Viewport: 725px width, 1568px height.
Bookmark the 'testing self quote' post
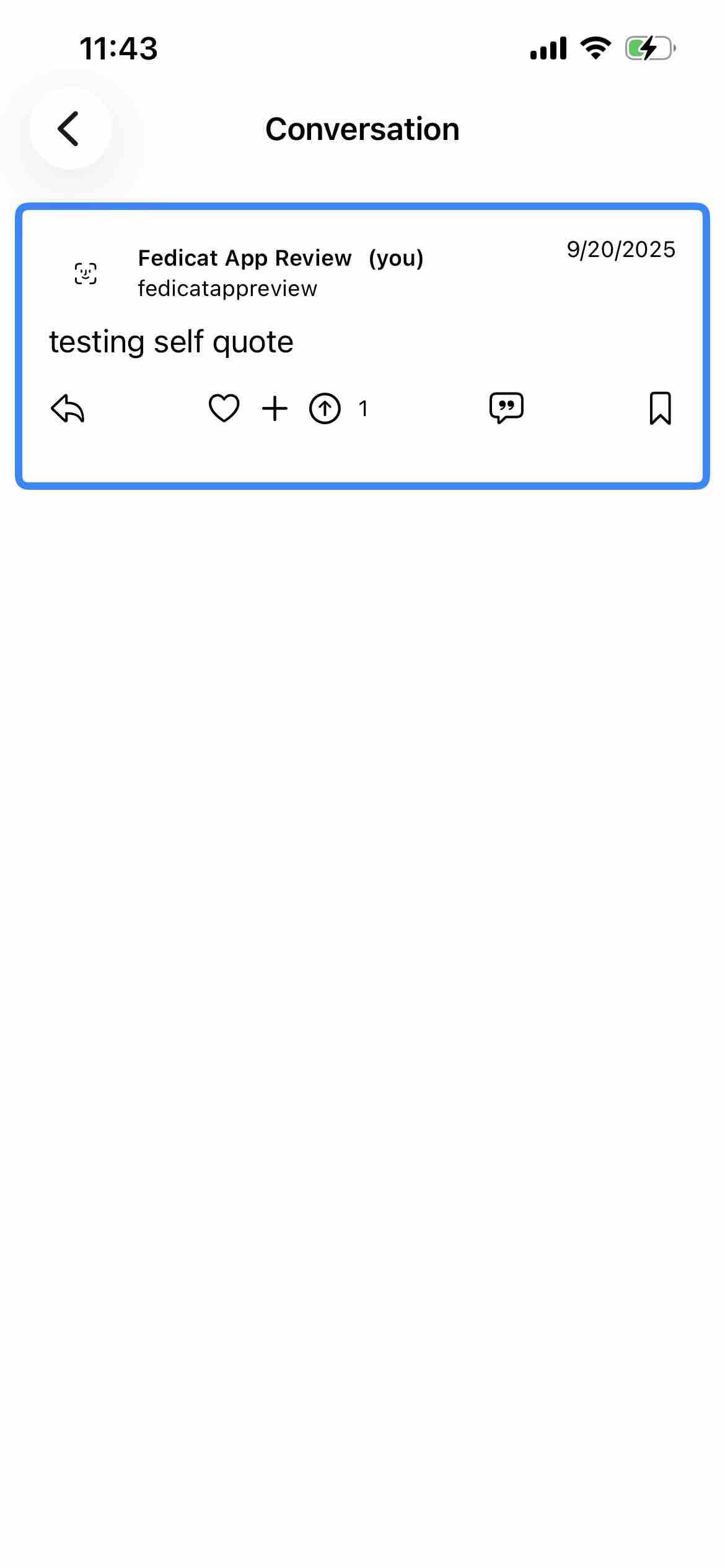pyautogui.click(x=660, y=408)
